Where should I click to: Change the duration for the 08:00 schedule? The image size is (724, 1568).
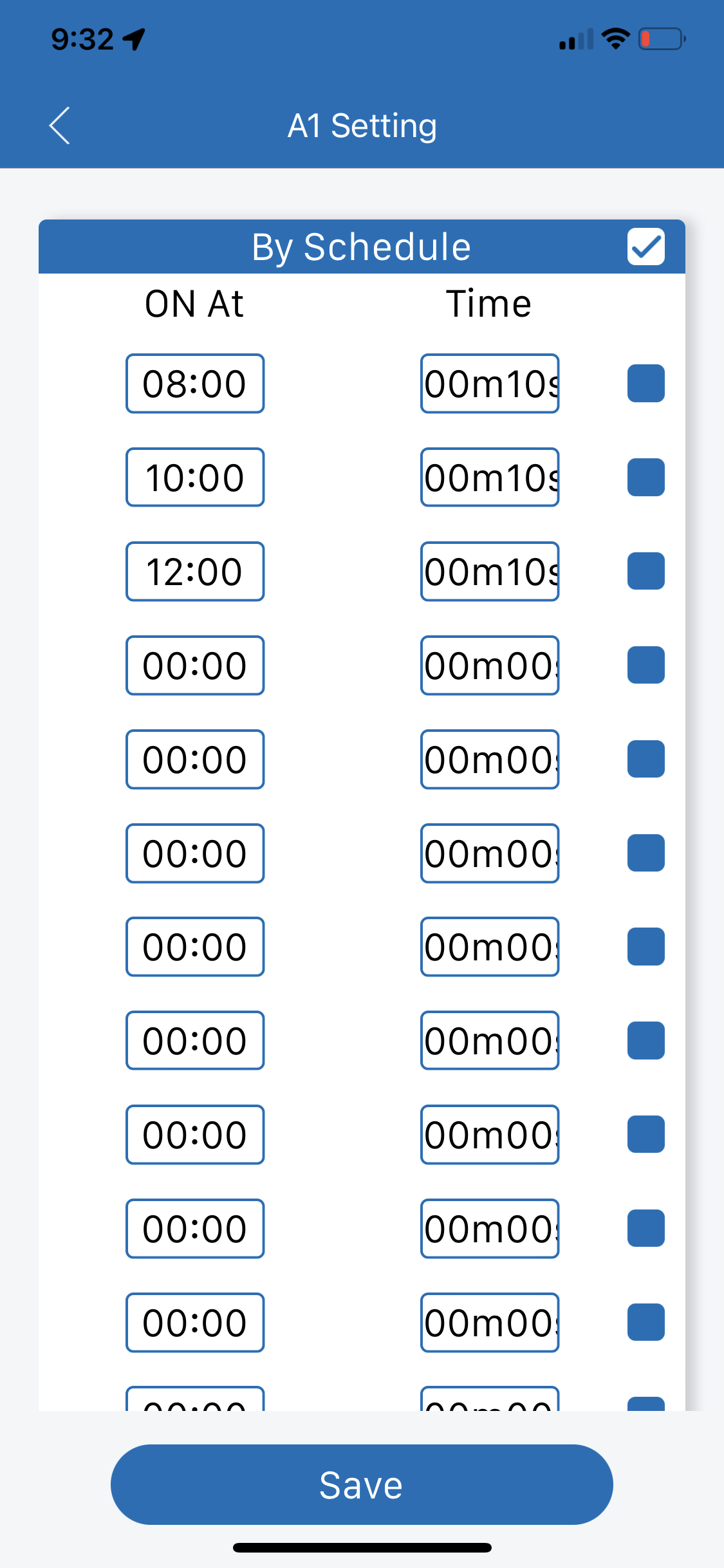tap(490, 384)
